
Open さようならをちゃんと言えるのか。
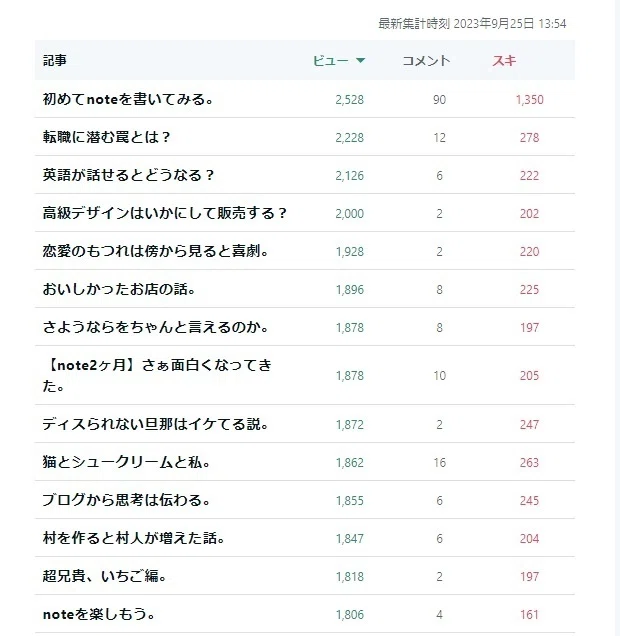point(155,327)
